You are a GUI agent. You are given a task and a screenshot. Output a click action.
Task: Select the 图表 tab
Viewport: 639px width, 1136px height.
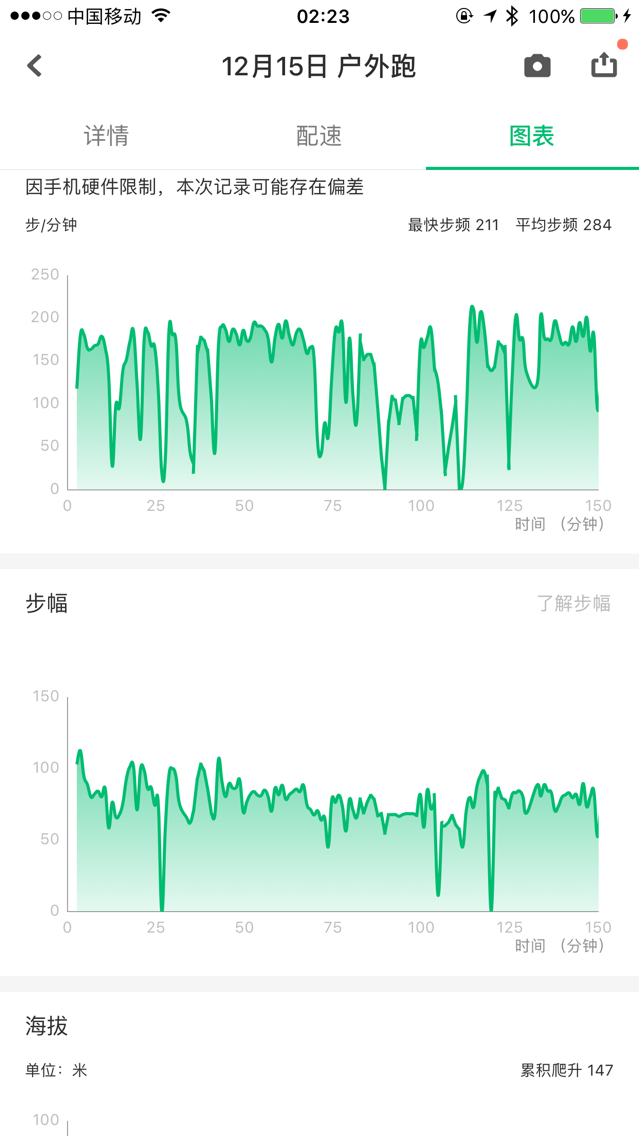click(532, 135)
